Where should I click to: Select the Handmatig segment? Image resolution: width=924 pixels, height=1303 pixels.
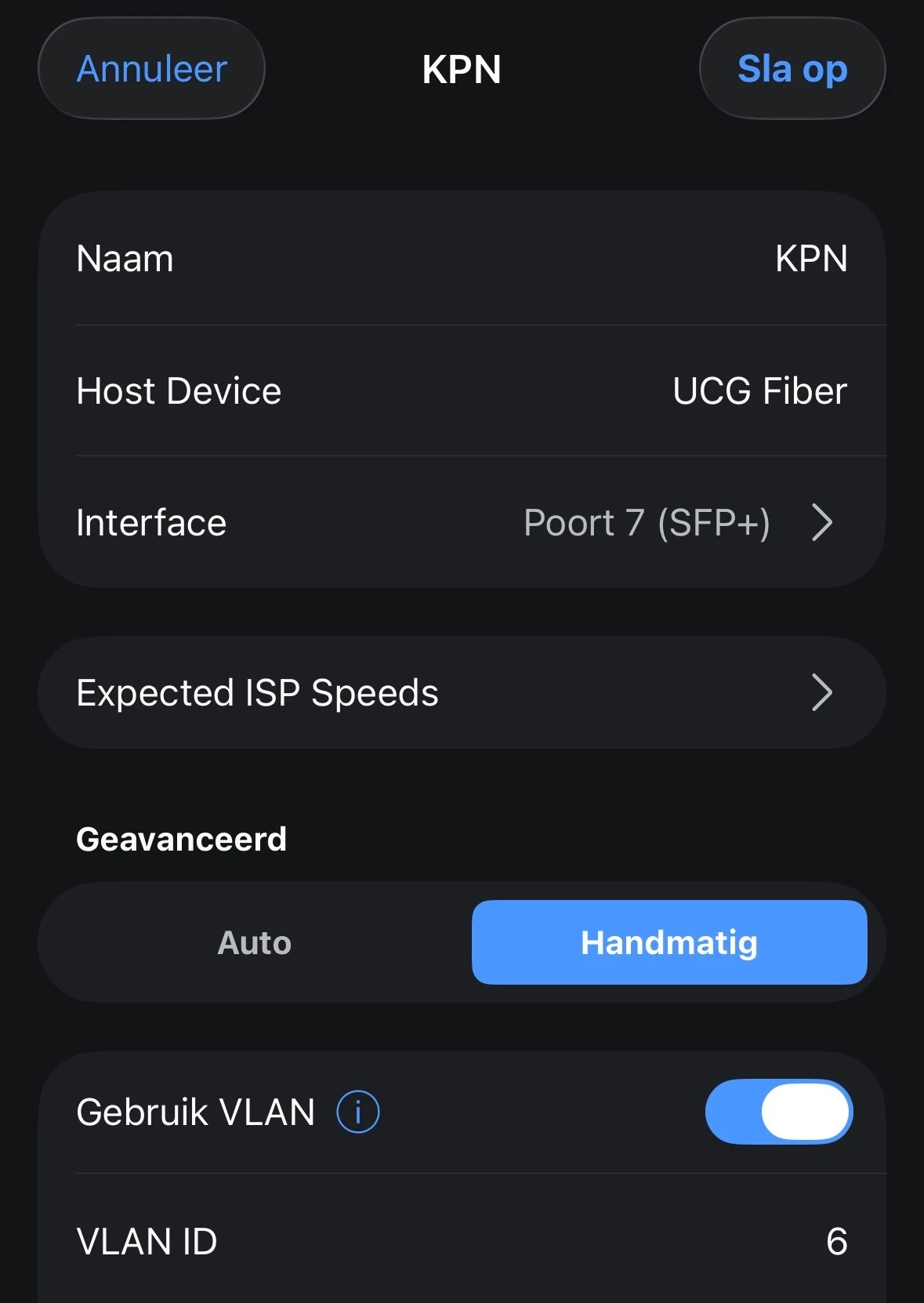(669, 942)
